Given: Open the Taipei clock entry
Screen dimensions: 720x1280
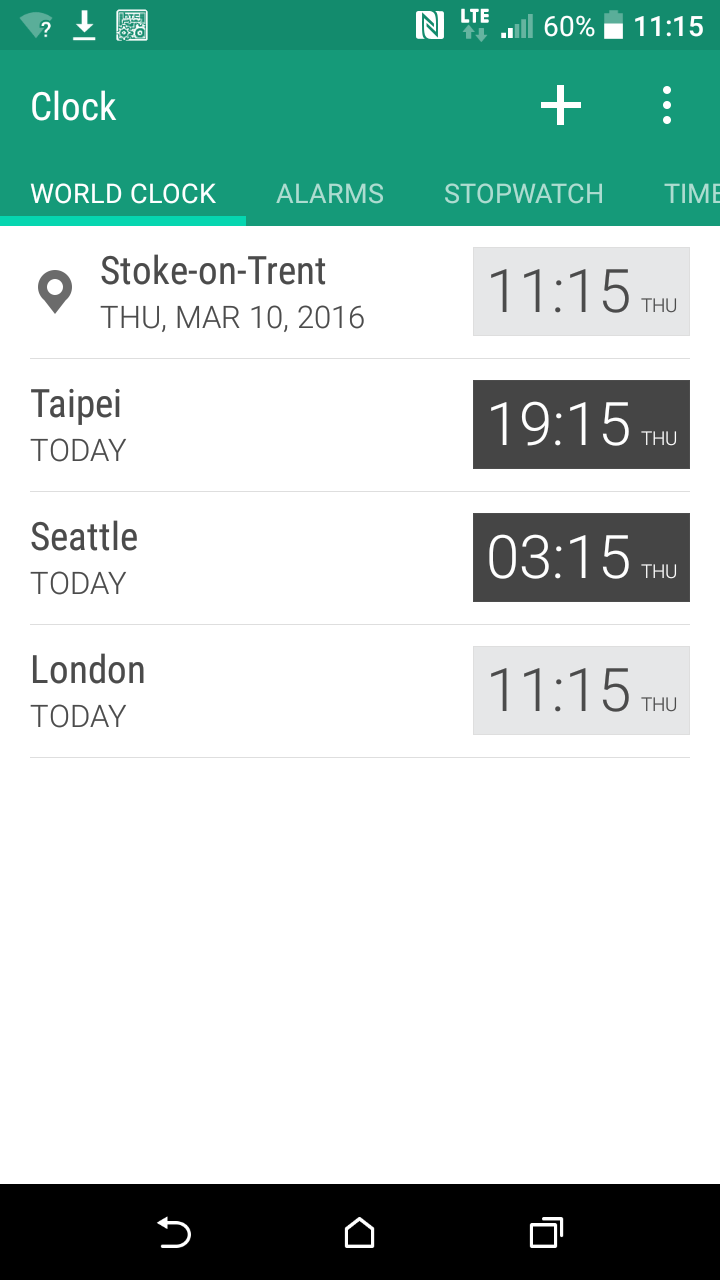Looking at the screenshot, I should coord(360,425).
